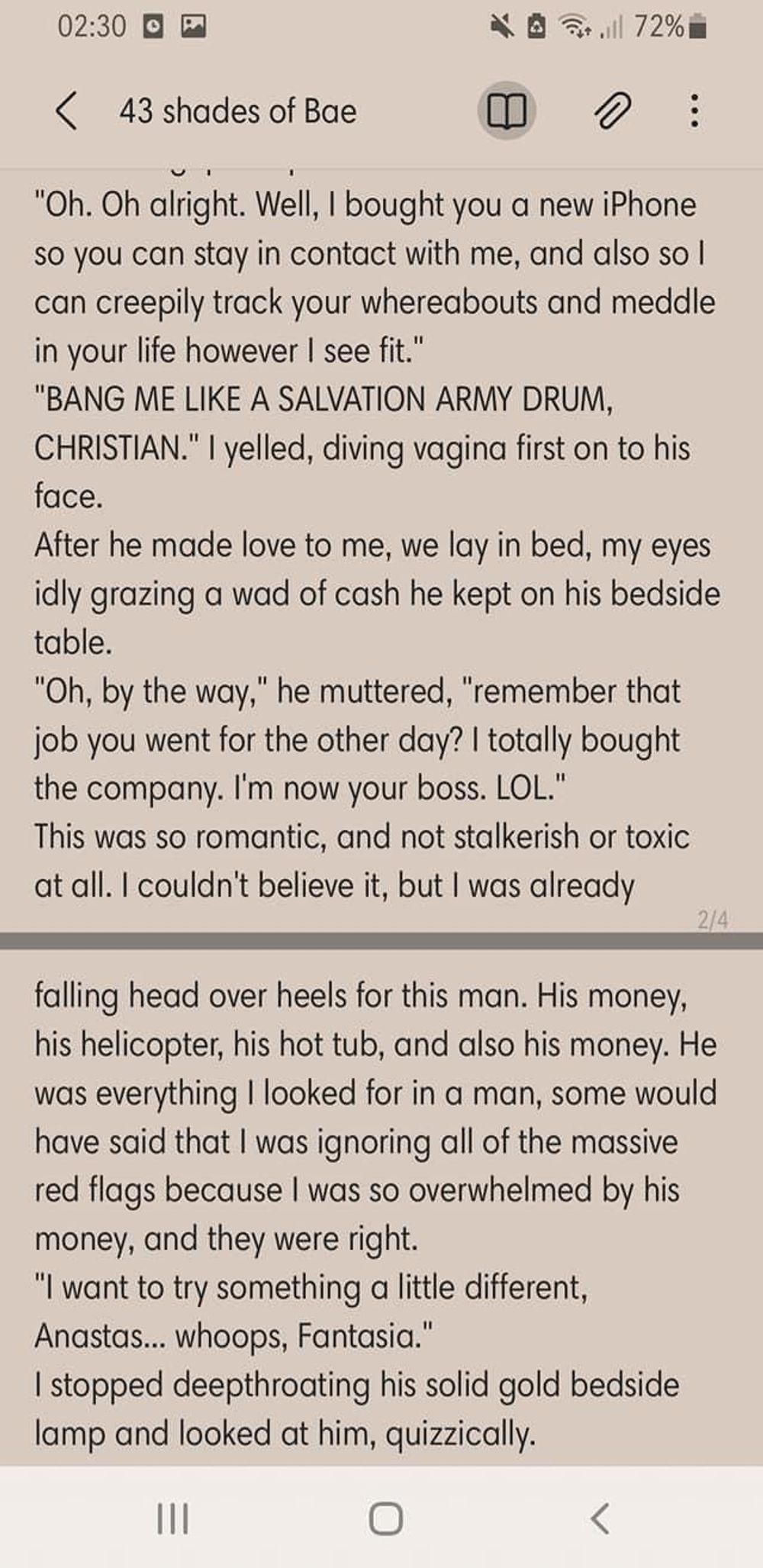Viewport: 763px width, 1568px height.
Task: Go back from the 43 shades of Bae note
Action: point(67,111)
